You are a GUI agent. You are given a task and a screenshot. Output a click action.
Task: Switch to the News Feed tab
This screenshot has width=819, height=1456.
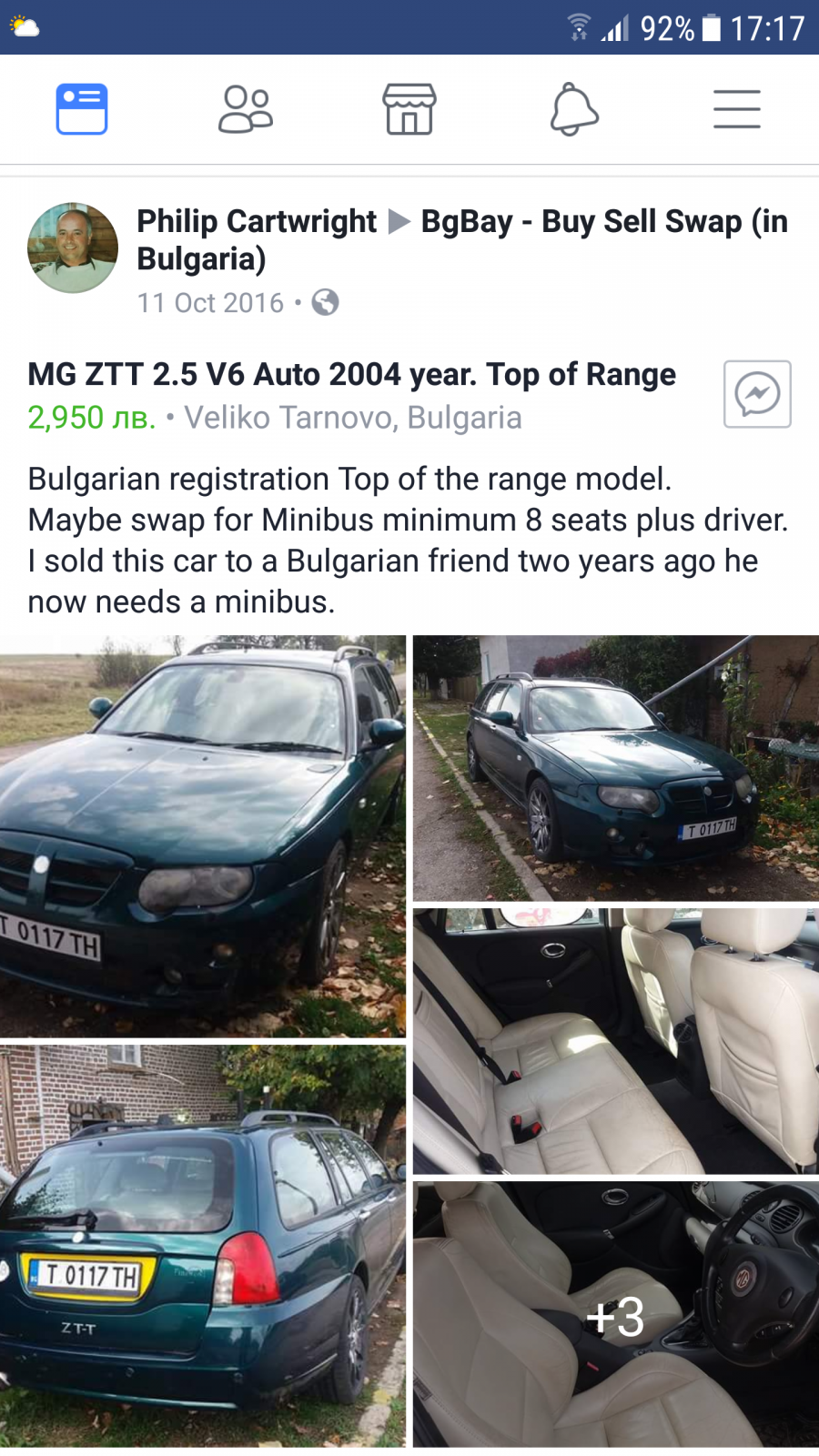pos(82,109)
